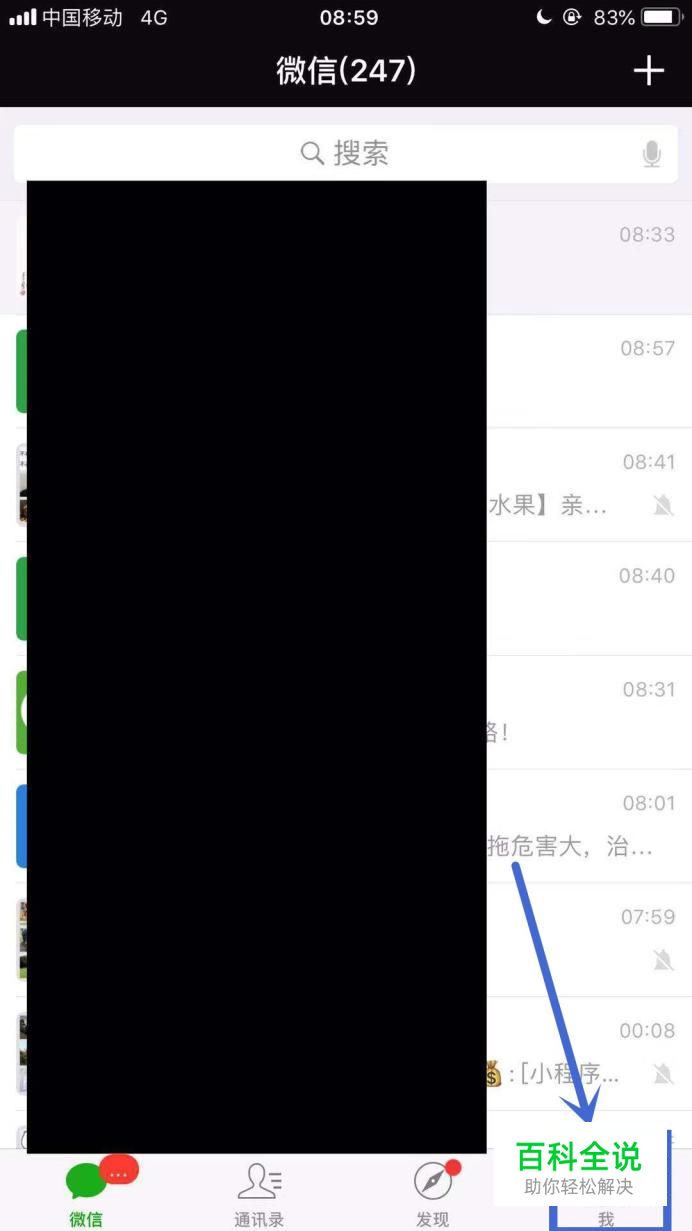Open the 08:41 chat mentioning 水果
This screenshot has height=1231, width=692.
(580, 485)
